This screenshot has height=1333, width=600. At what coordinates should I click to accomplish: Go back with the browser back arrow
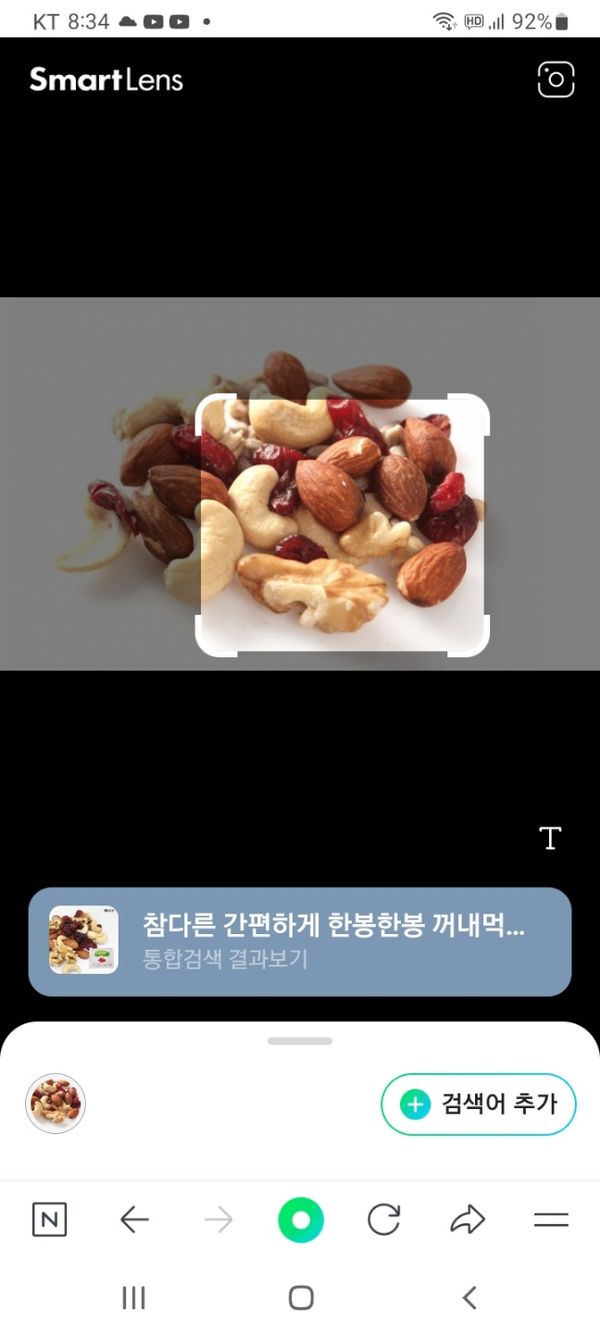(134, 1220)
